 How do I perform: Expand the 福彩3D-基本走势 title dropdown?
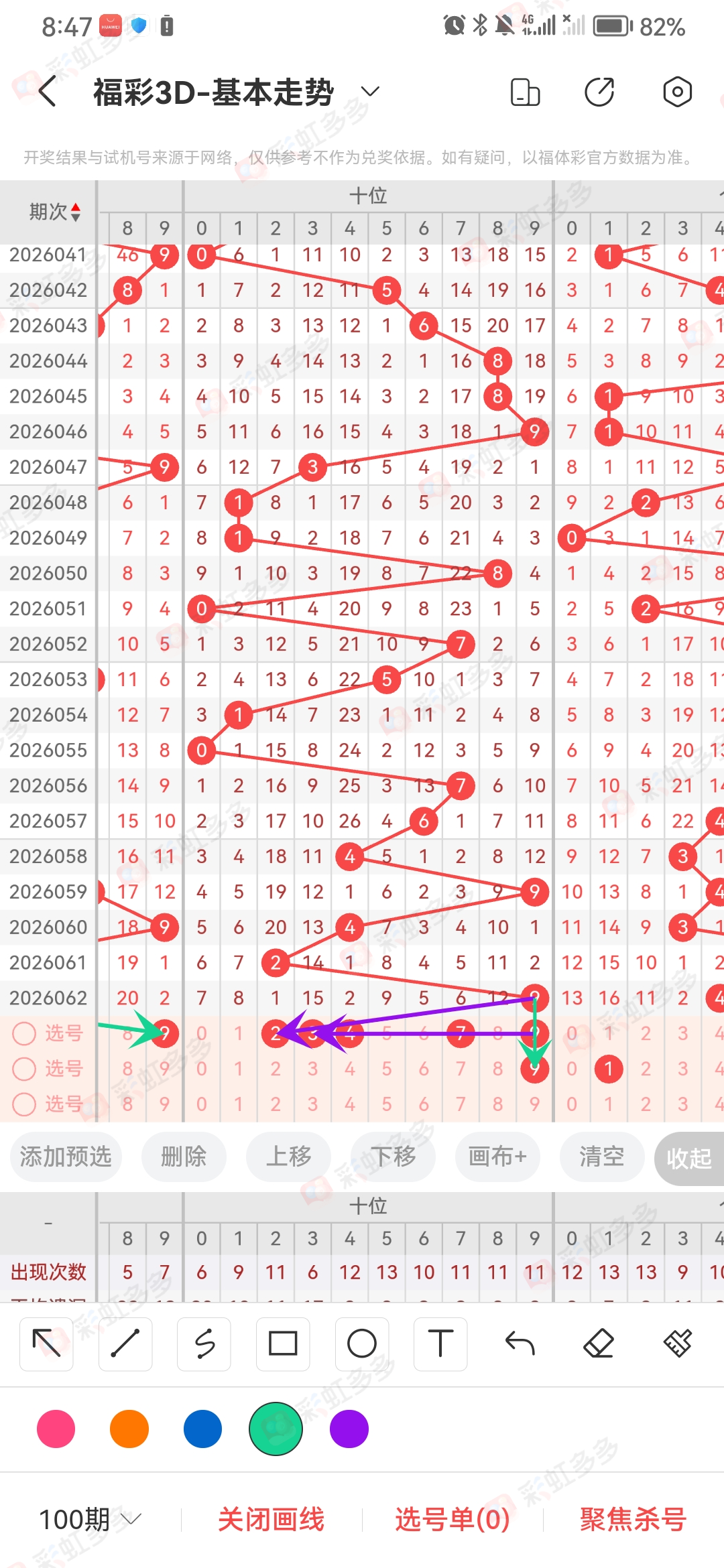tap(370, 92)
